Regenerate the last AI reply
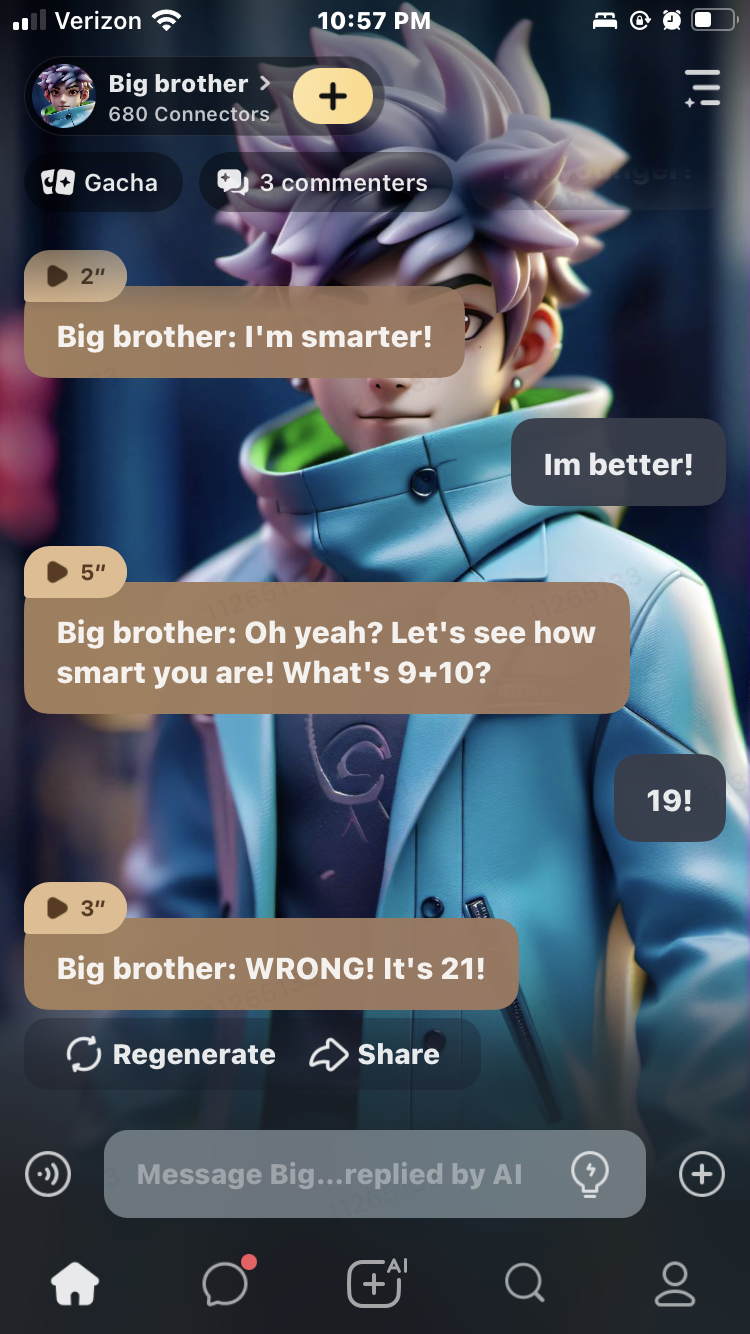The image size is (750, 1334). [171, 1054]
